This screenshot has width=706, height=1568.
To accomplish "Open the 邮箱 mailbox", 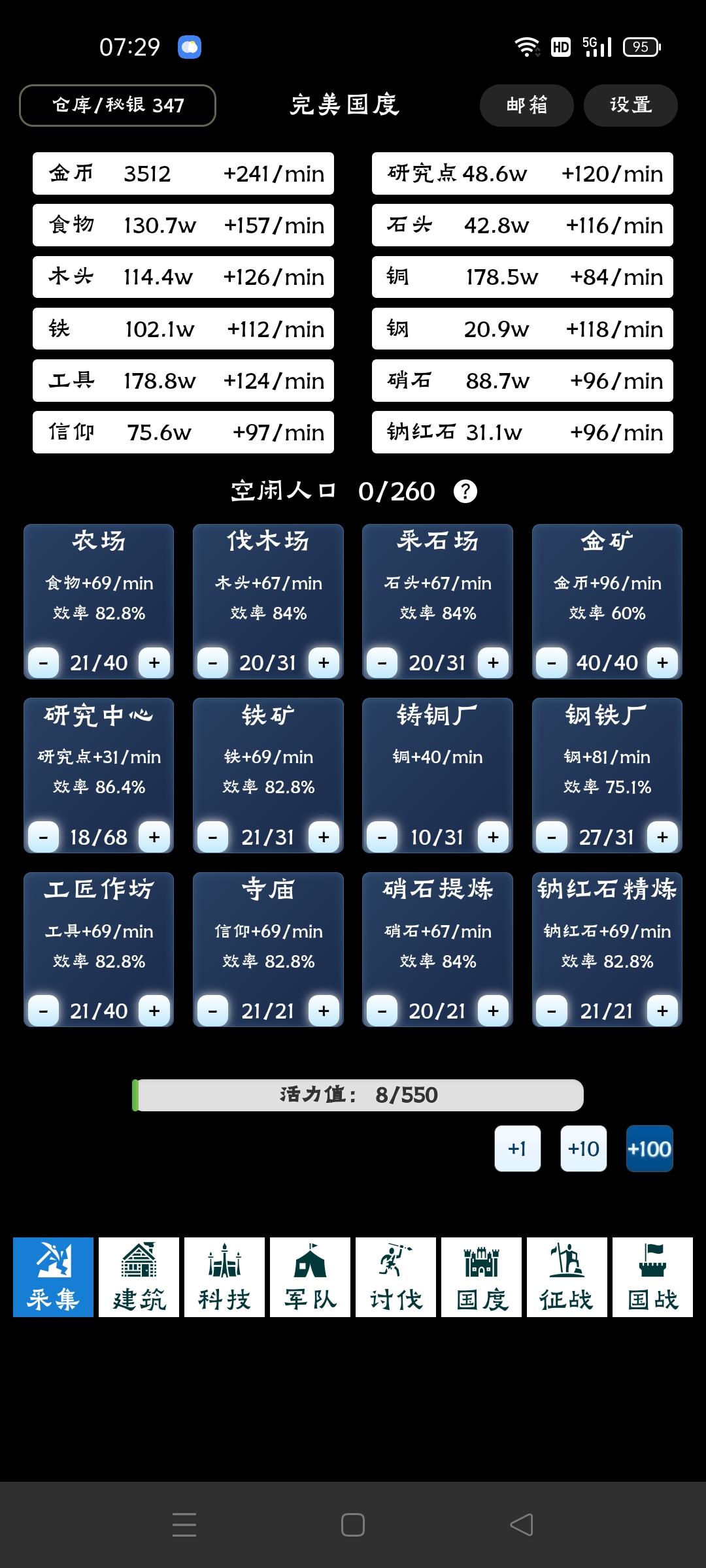I will 526,105.
